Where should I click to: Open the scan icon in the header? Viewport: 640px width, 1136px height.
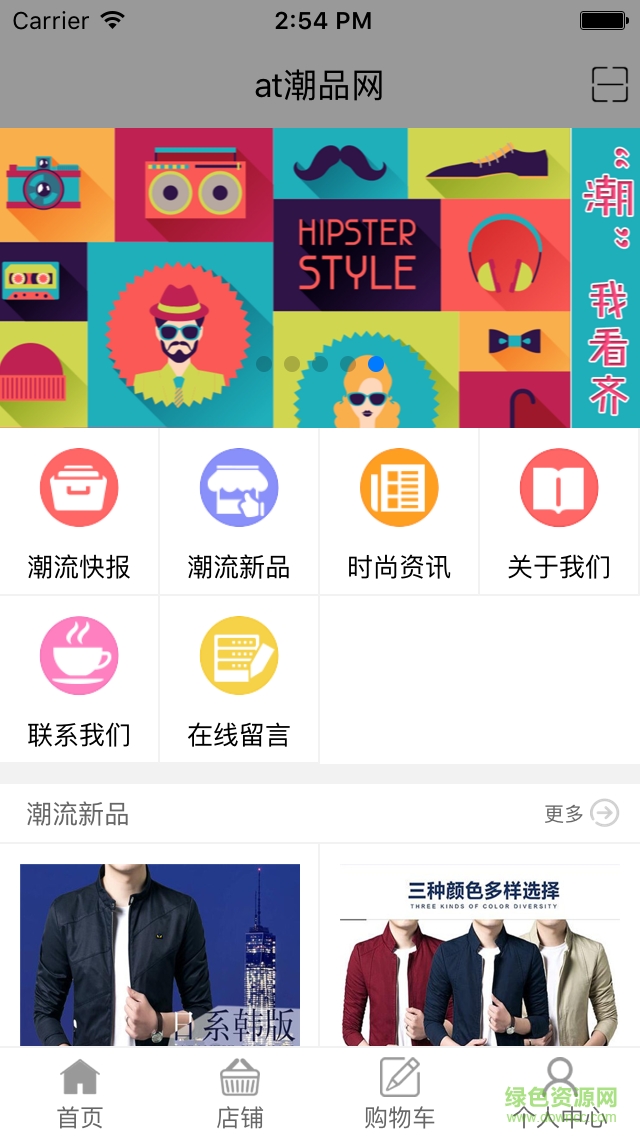coord(609,85)
